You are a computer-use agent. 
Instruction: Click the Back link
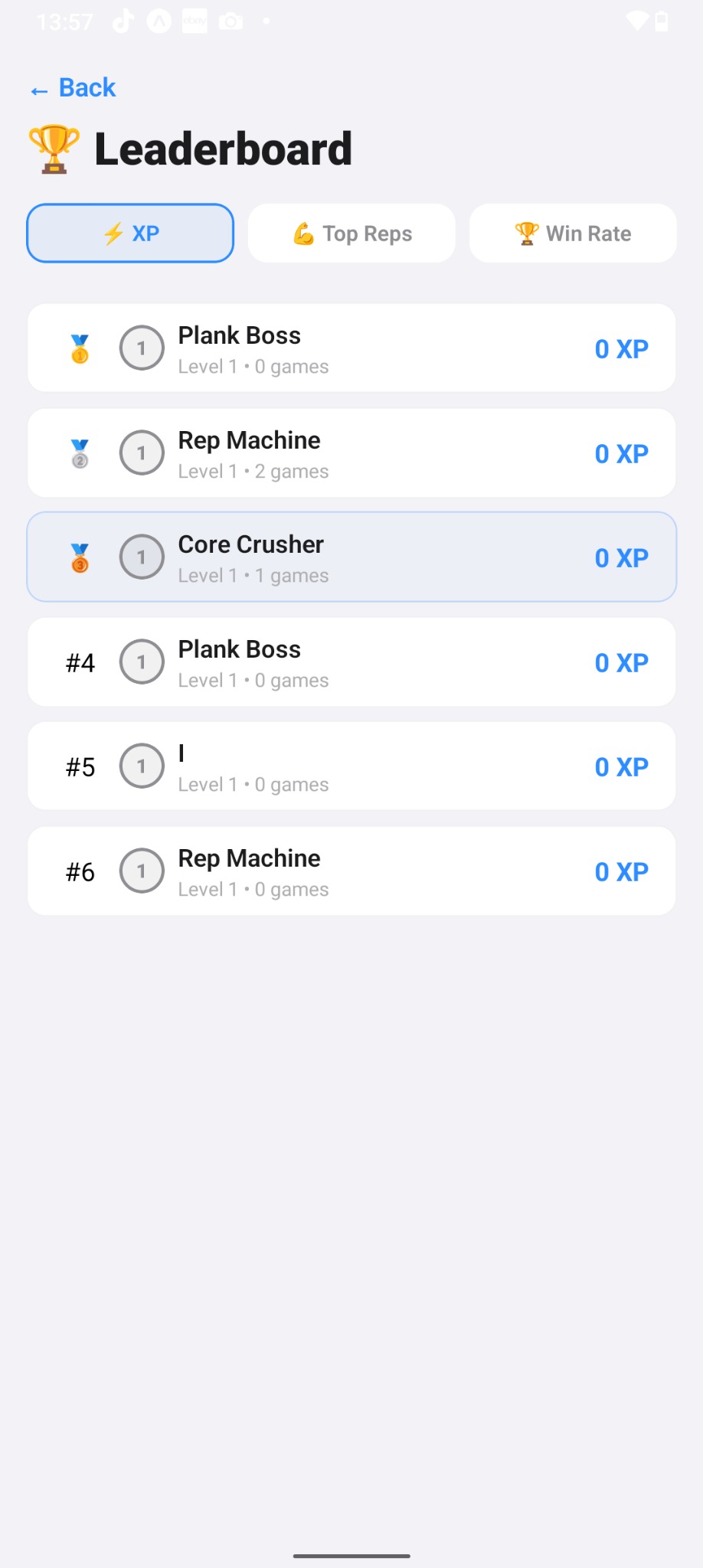(x=71, y=87)
